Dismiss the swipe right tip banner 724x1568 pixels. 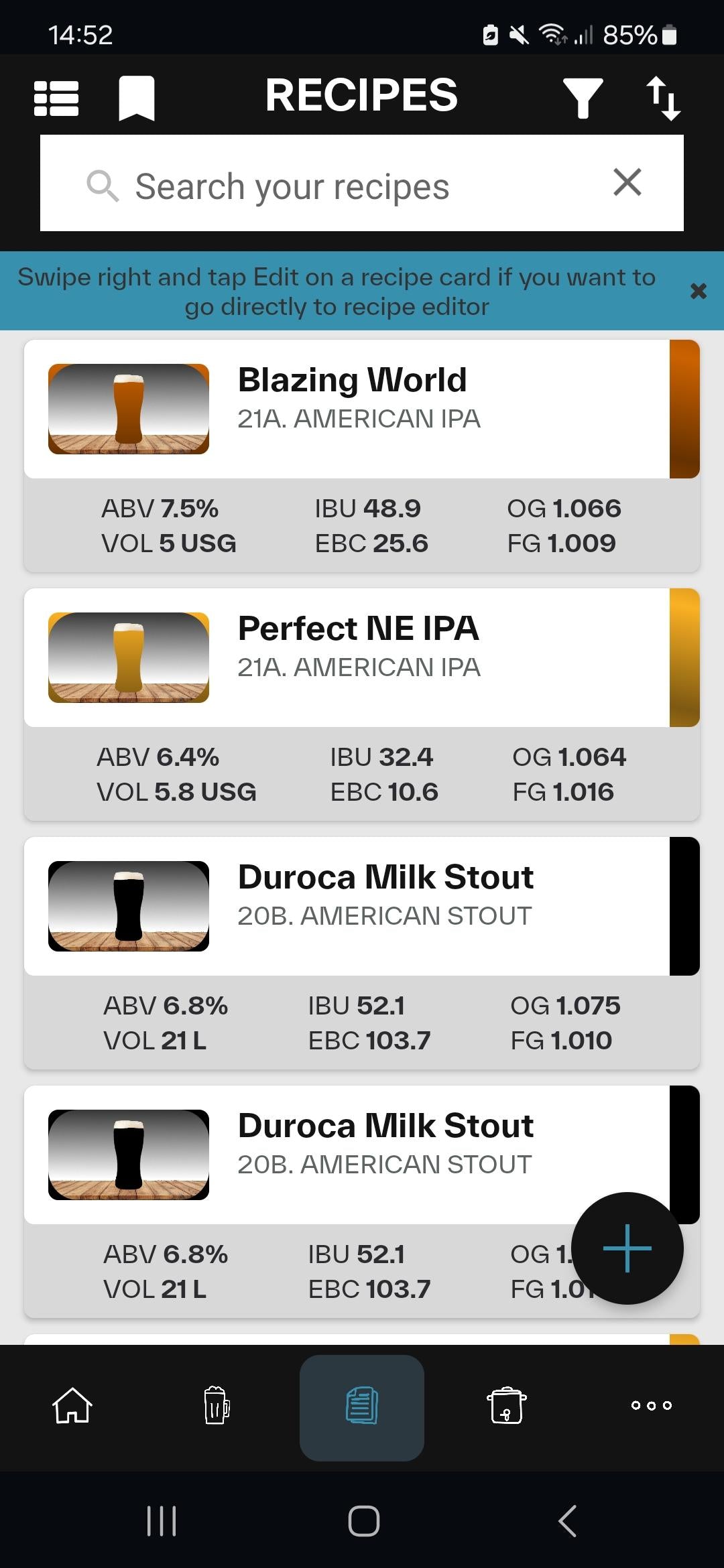pos(699,291)
